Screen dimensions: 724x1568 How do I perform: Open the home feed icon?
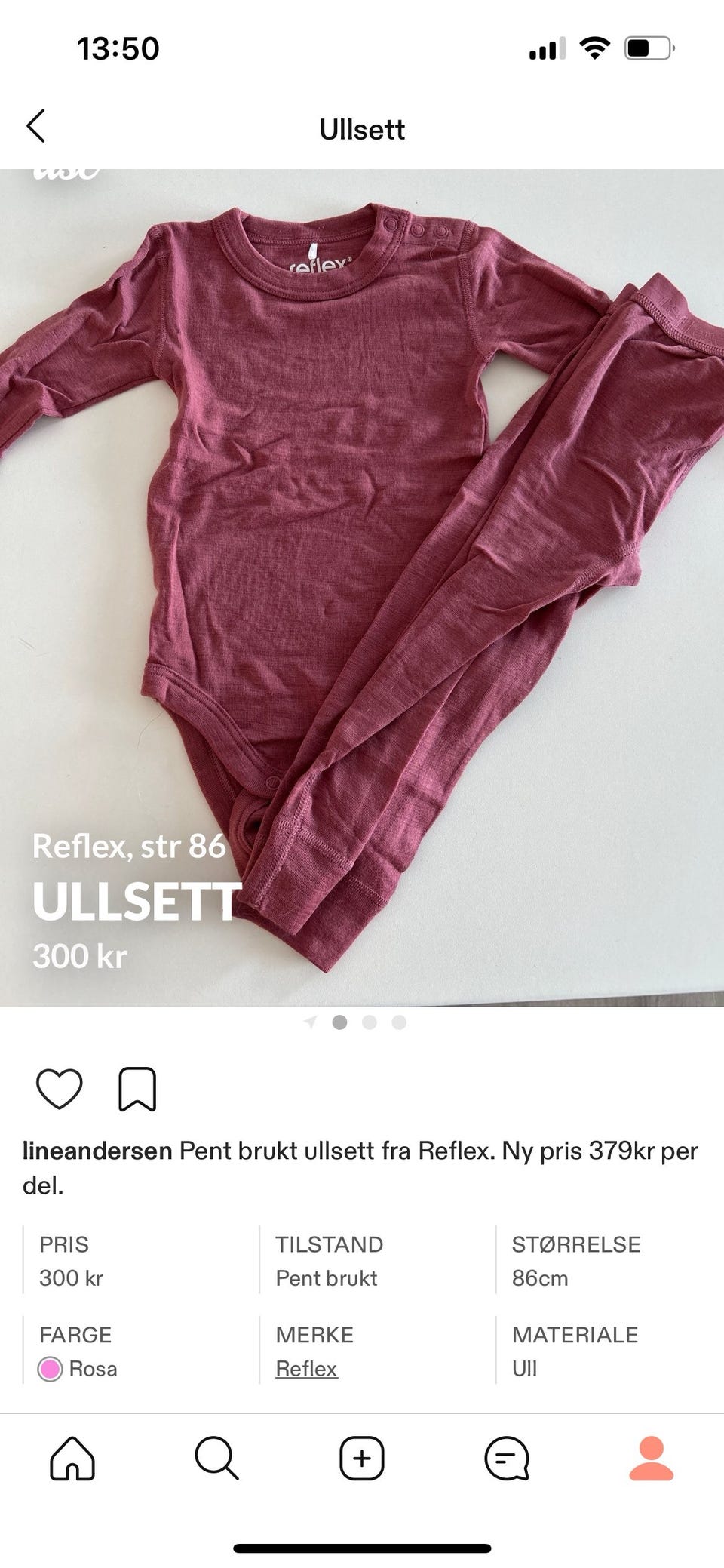tap(72, 1459)
